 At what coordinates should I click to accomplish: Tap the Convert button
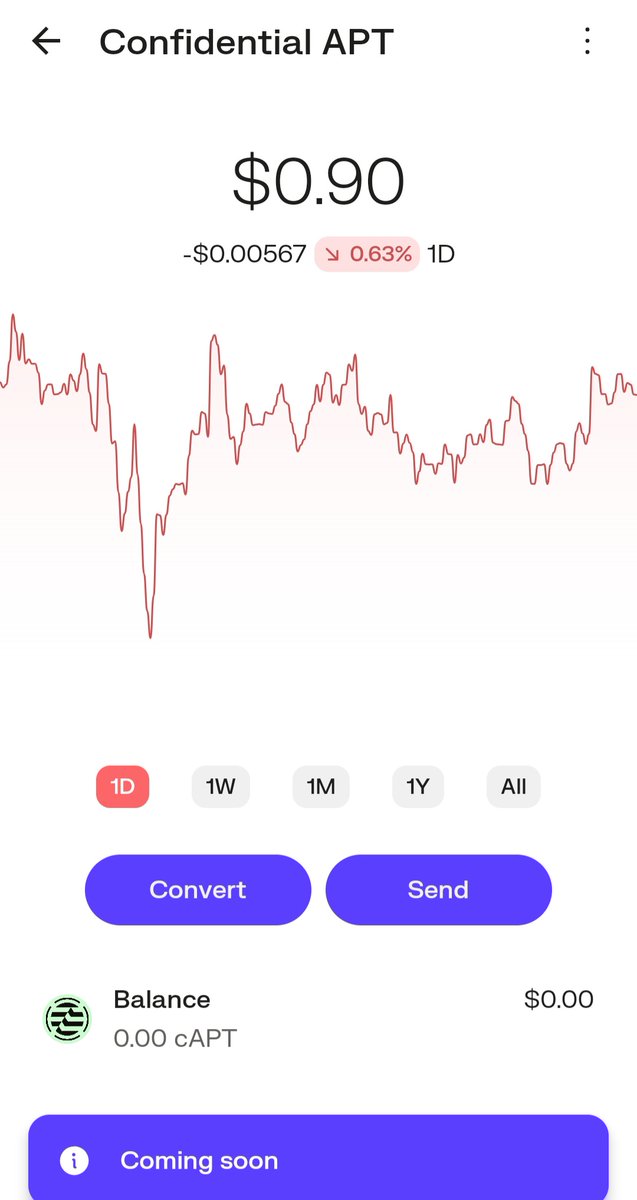(198, 890)
